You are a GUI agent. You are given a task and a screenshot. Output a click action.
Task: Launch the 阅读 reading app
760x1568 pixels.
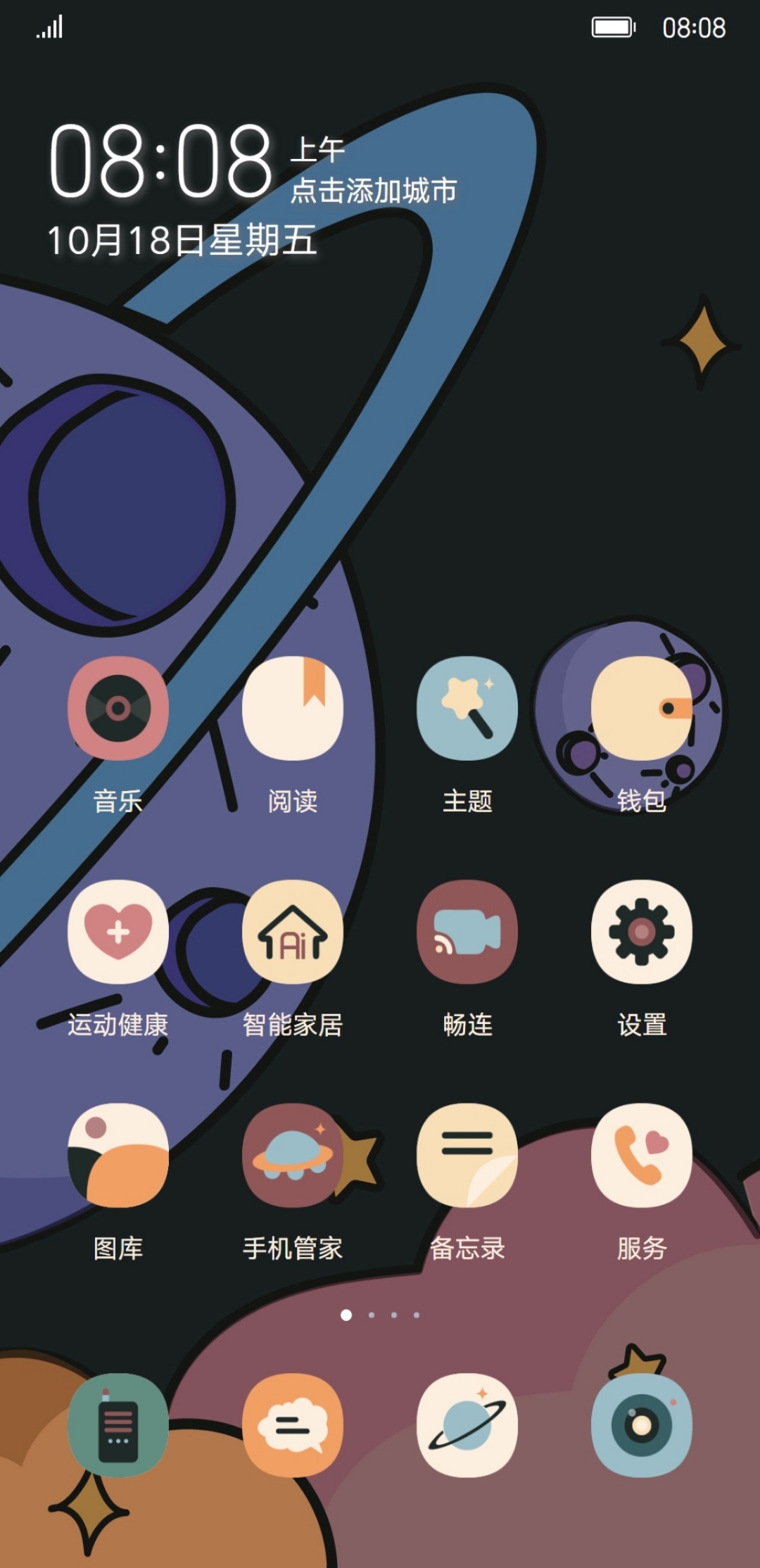tap(293, 708)
